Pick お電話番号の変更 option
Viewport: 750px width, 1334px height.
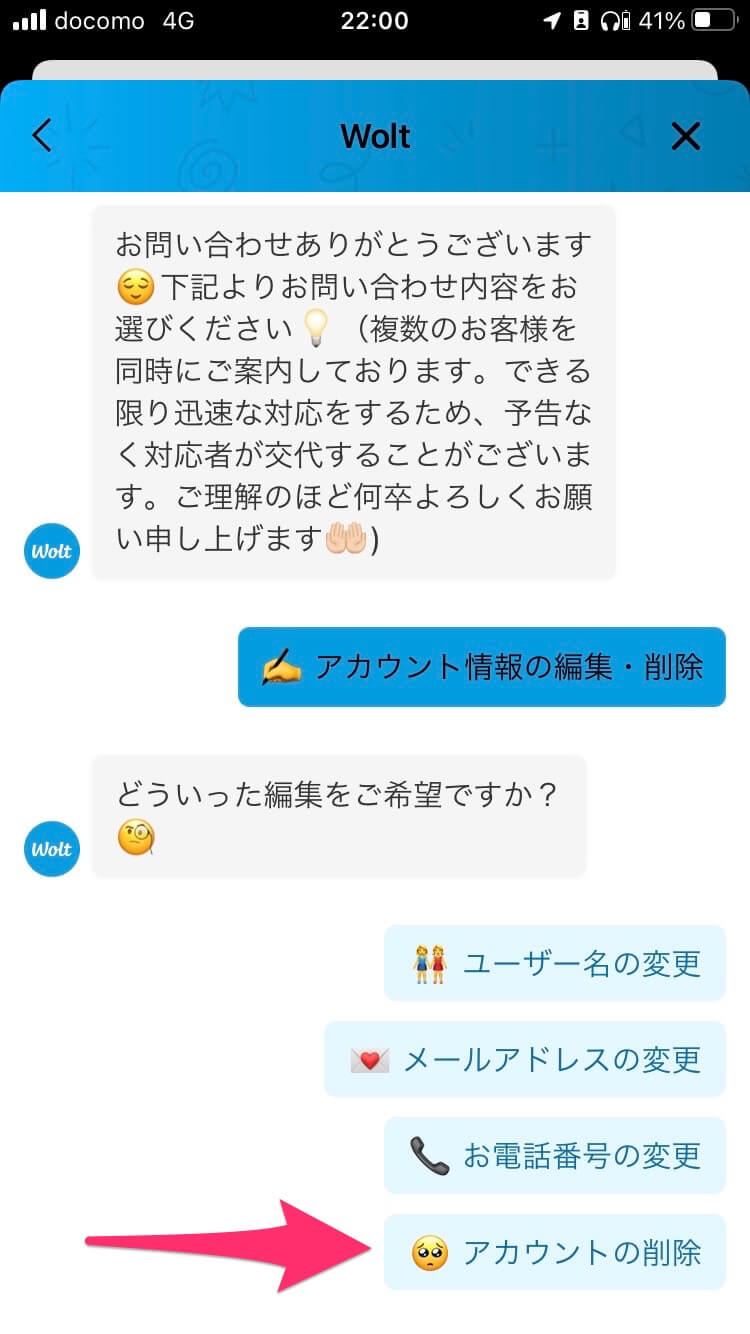pyautogui.click(x=555, y=1155)
